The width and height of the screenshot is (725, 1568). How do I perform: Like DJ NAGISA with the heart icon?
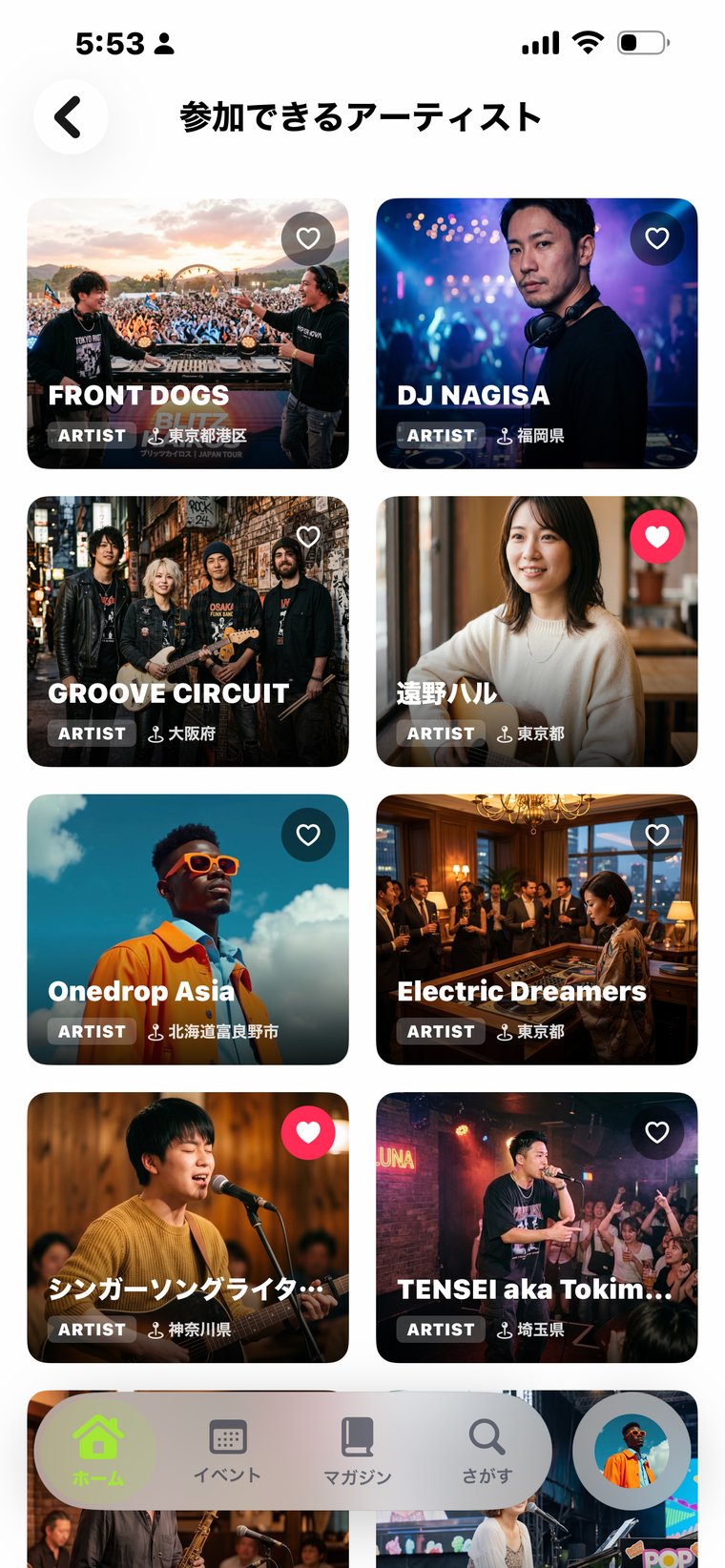(x=657, y=238)
